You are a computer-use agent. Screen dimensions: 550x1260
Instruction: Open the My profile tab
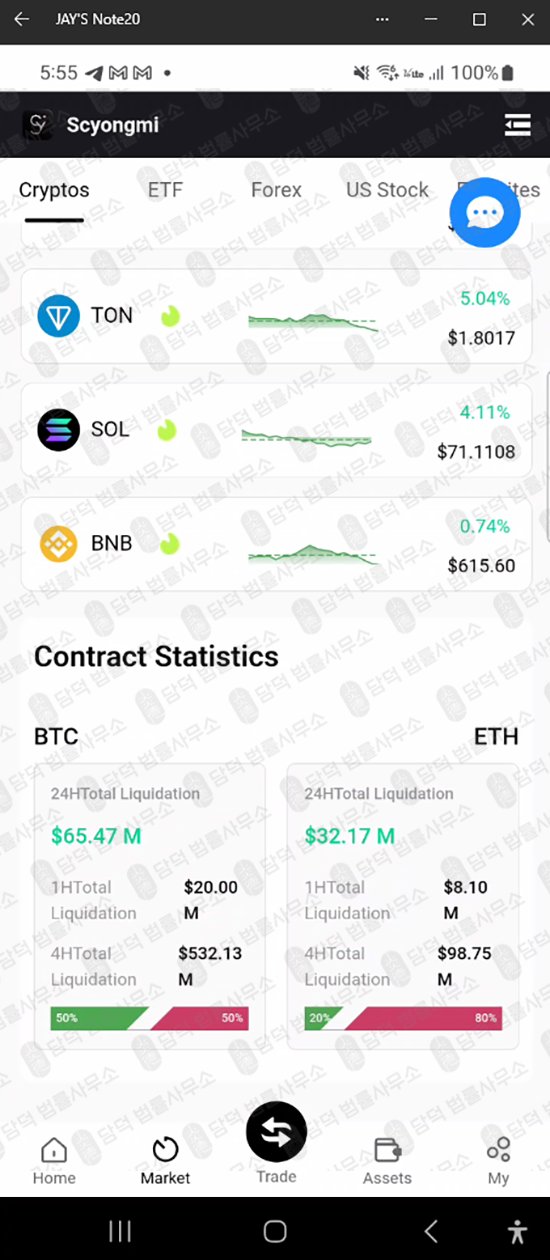[x=498, y=1161]
